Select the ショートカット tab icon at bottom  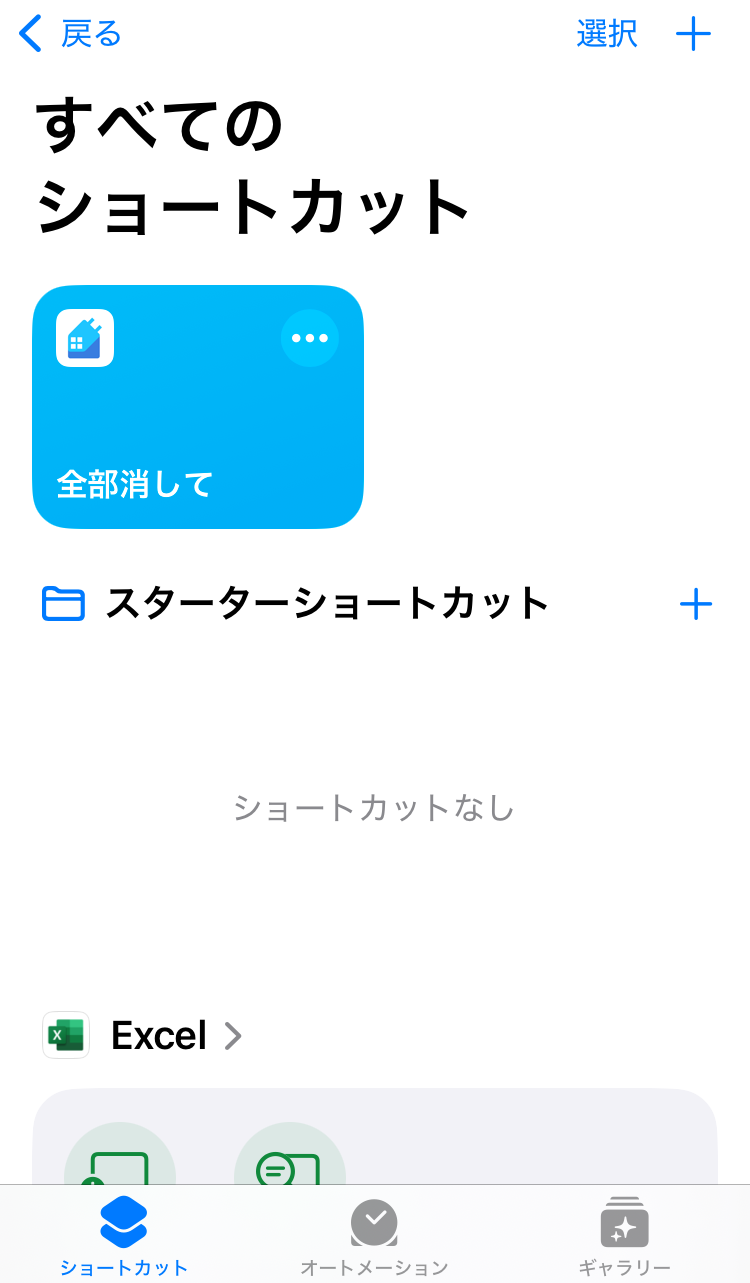pyautogui.click(x=122, y=1224)
